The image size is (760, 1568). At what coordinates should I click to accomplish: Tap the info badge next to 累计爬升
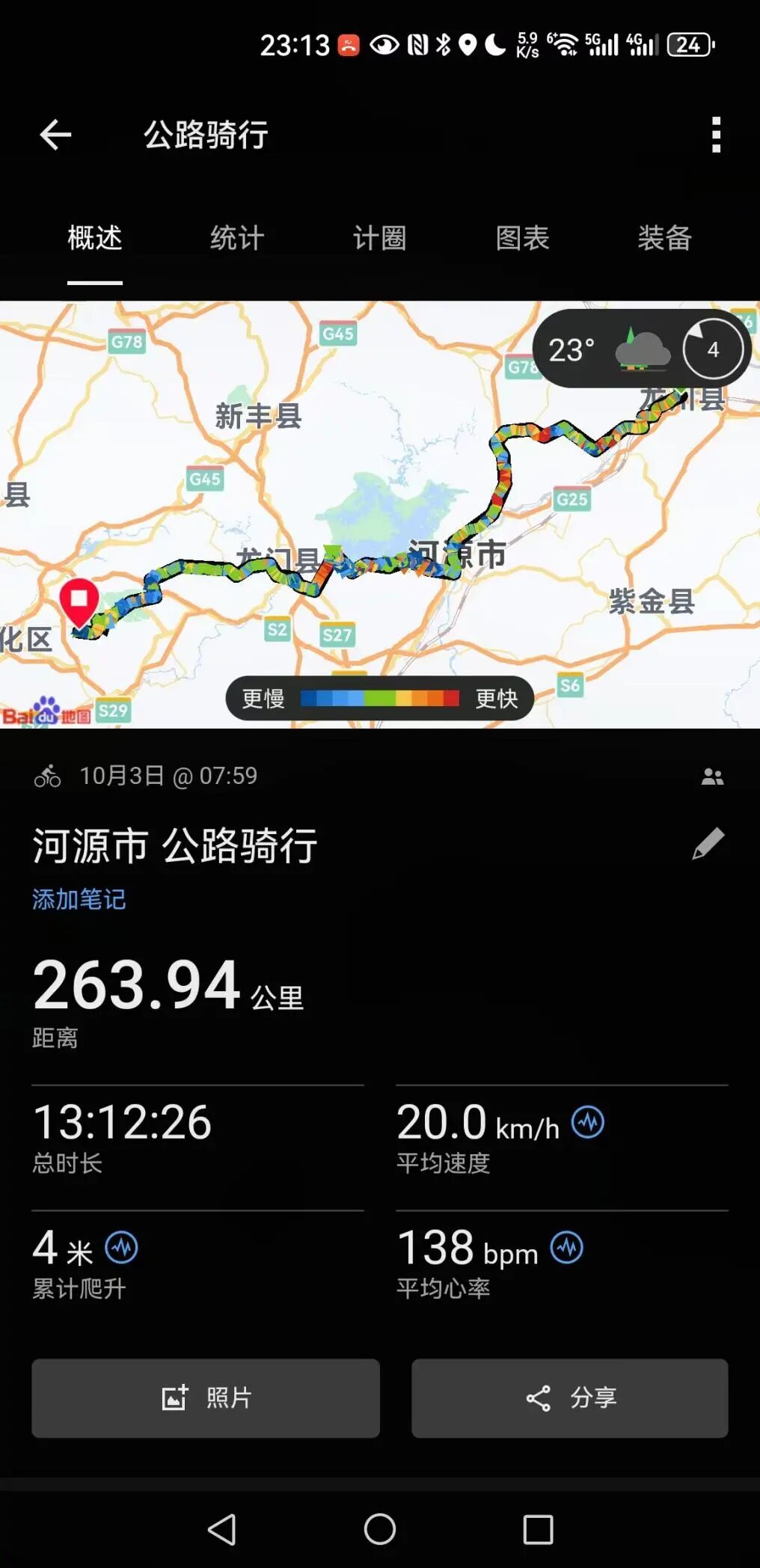tap(121, 1247)
